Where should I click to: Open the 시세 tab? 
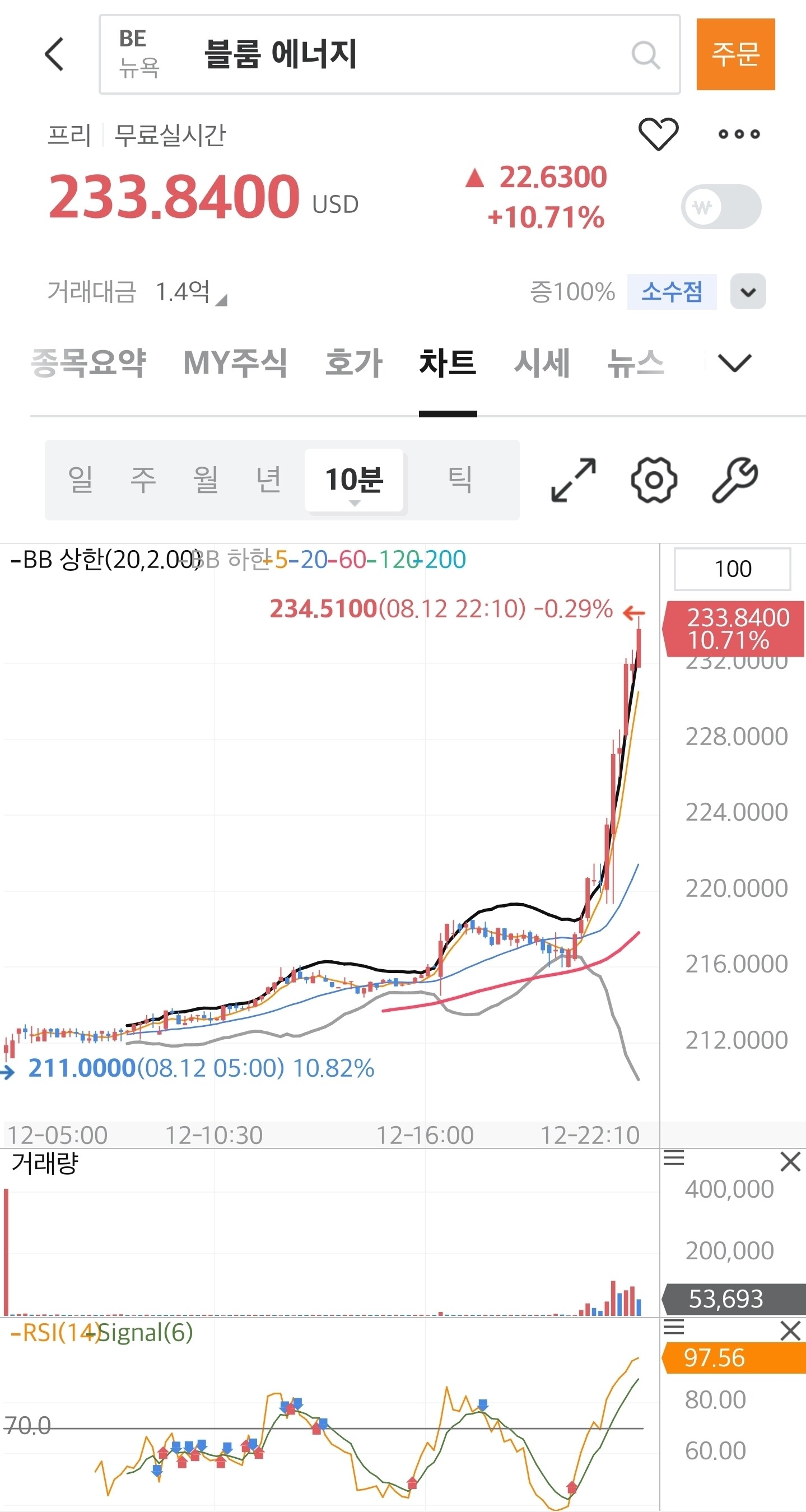tap(542, 362)
